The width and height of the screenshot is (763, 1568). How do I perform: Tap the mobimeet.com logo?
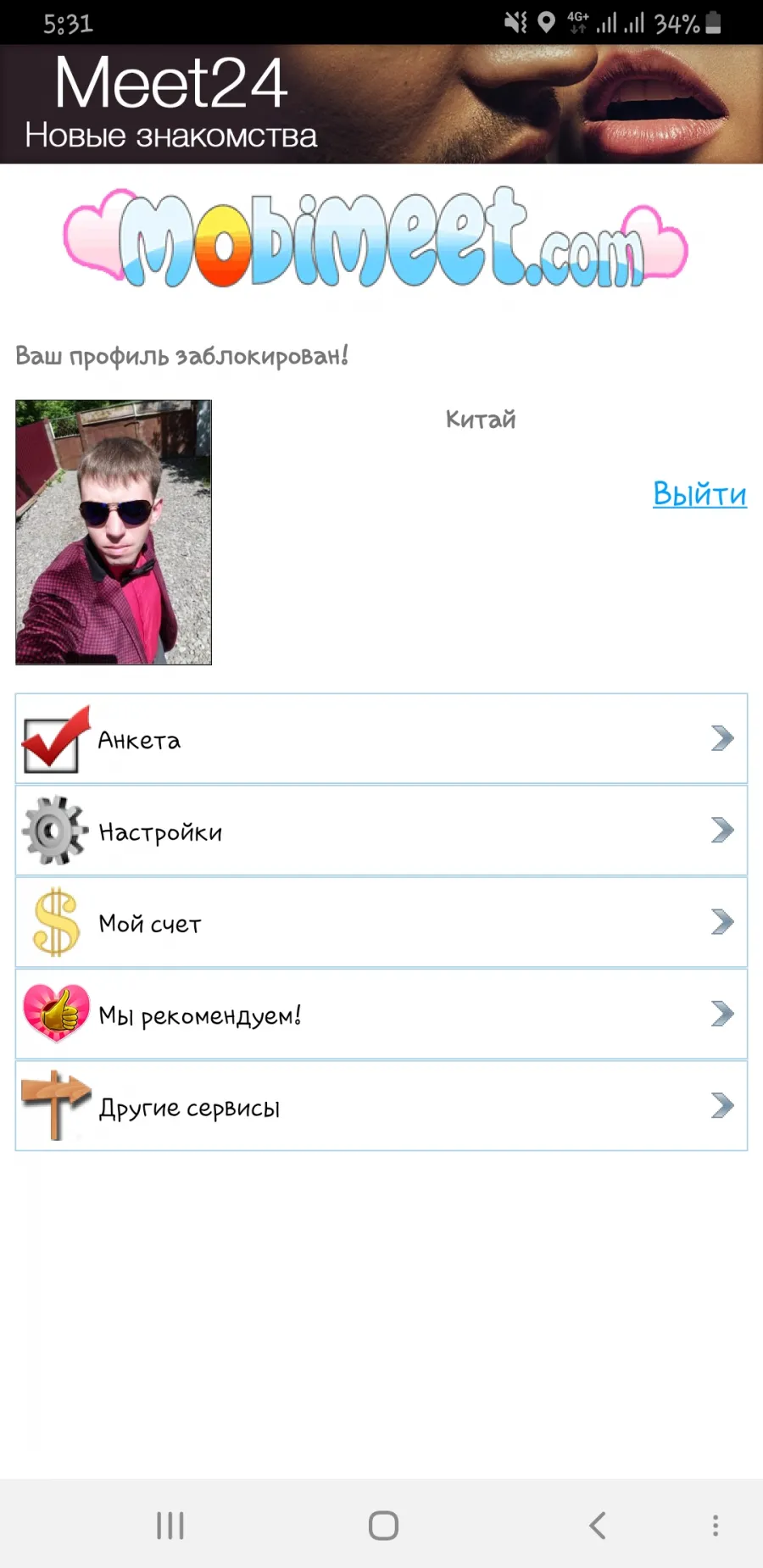376,237
